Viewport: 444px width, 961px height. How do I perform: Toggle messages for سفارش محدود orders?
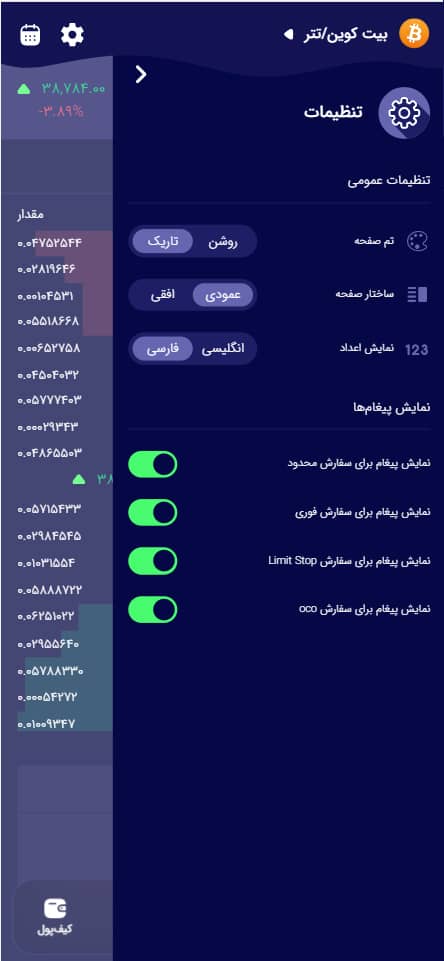coord(153,464)
